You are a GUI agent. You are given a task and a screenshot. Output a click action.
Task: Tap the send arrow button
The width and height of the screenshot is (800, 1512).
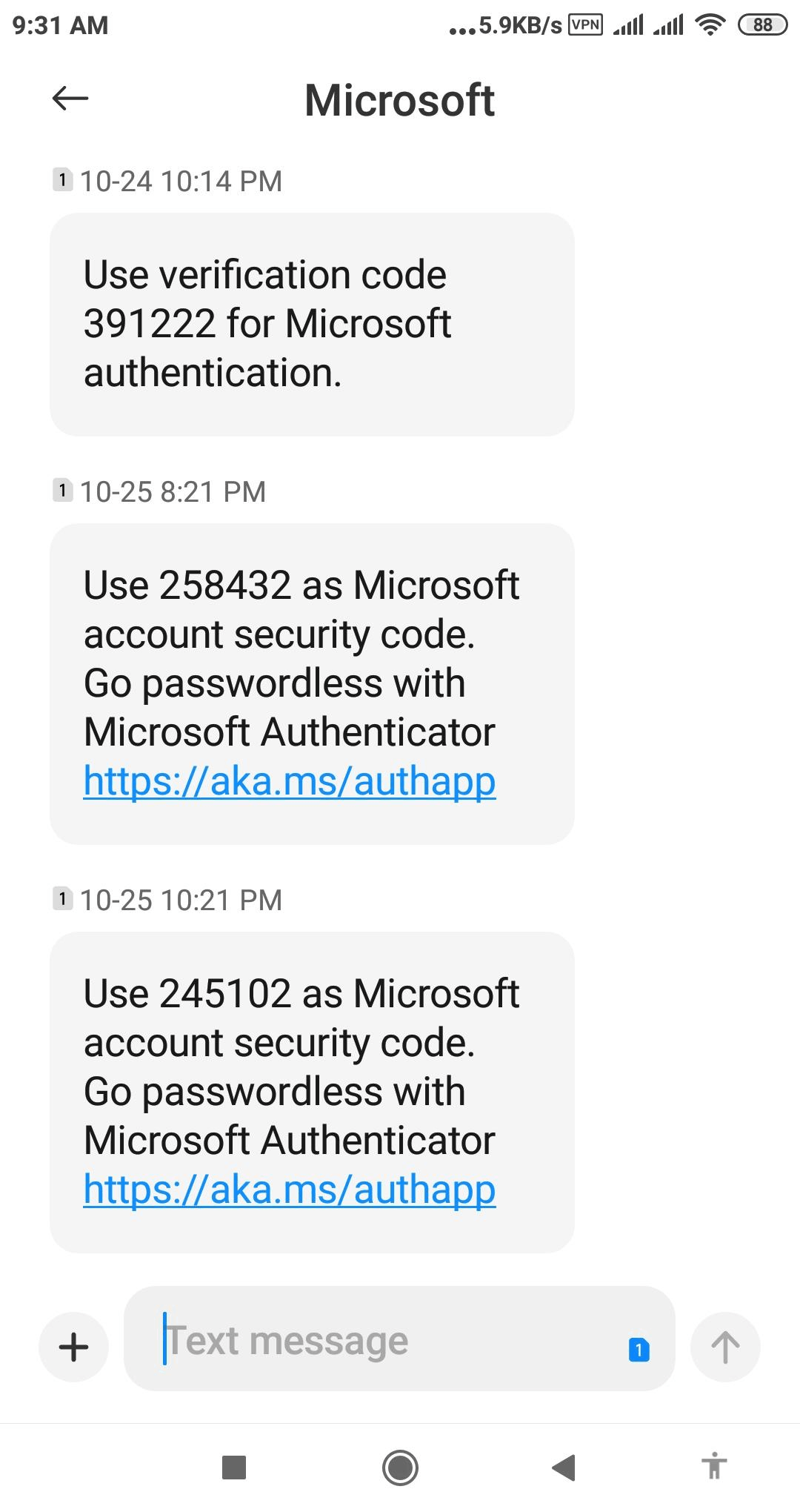tap(725, 1347)
